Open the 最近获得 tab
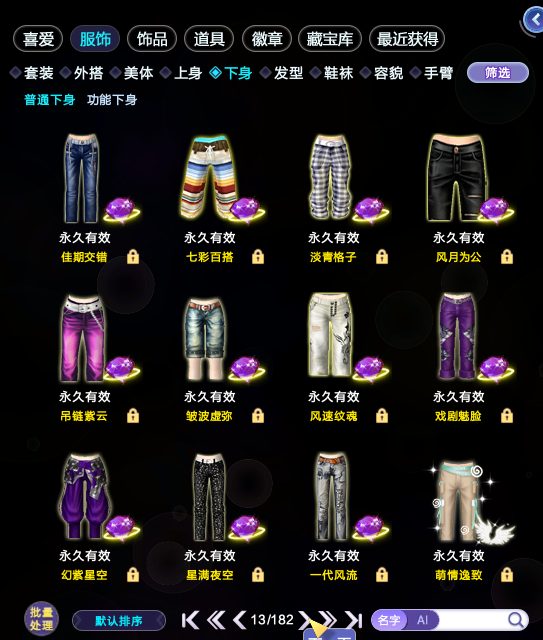 pos(407,39)
